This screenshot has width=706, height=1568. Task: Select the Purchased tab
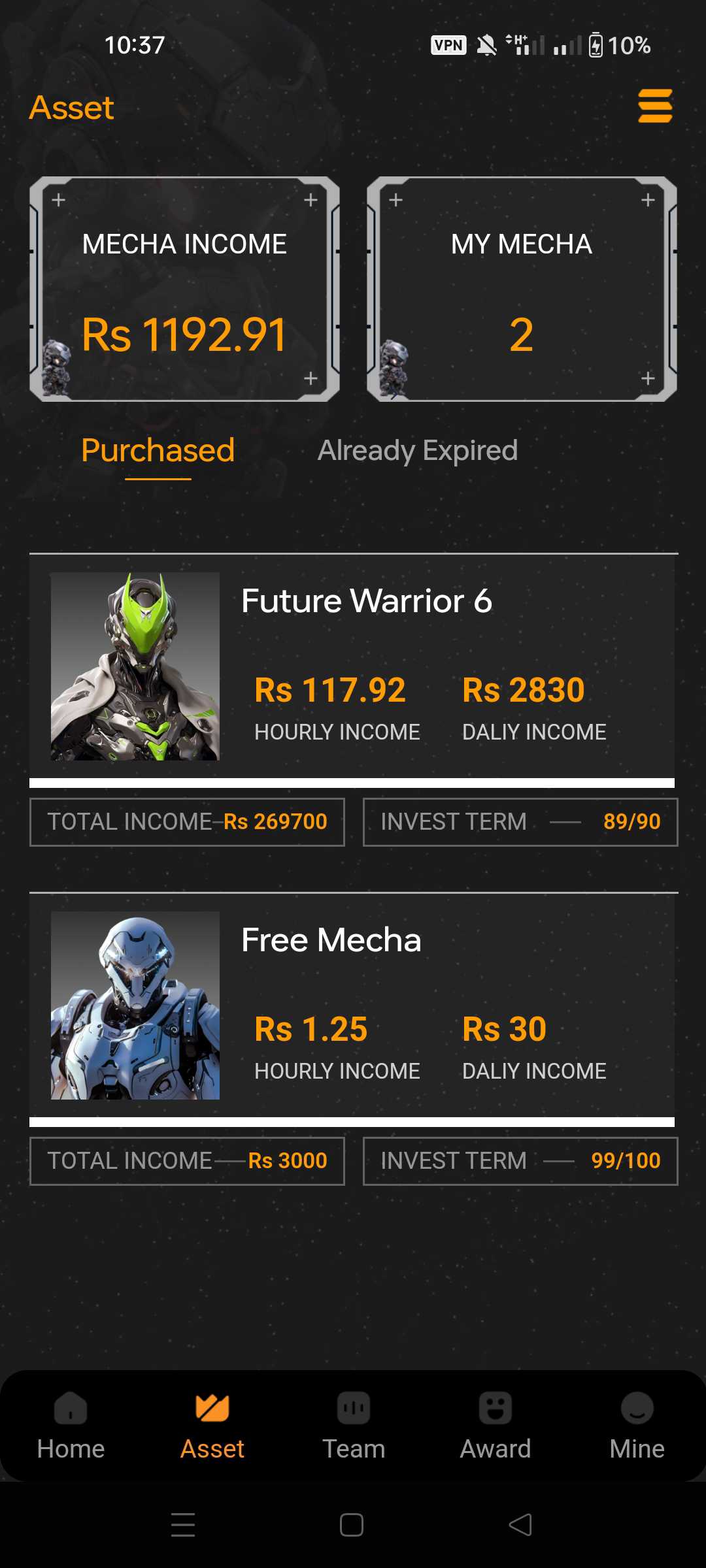coord(158,451)
